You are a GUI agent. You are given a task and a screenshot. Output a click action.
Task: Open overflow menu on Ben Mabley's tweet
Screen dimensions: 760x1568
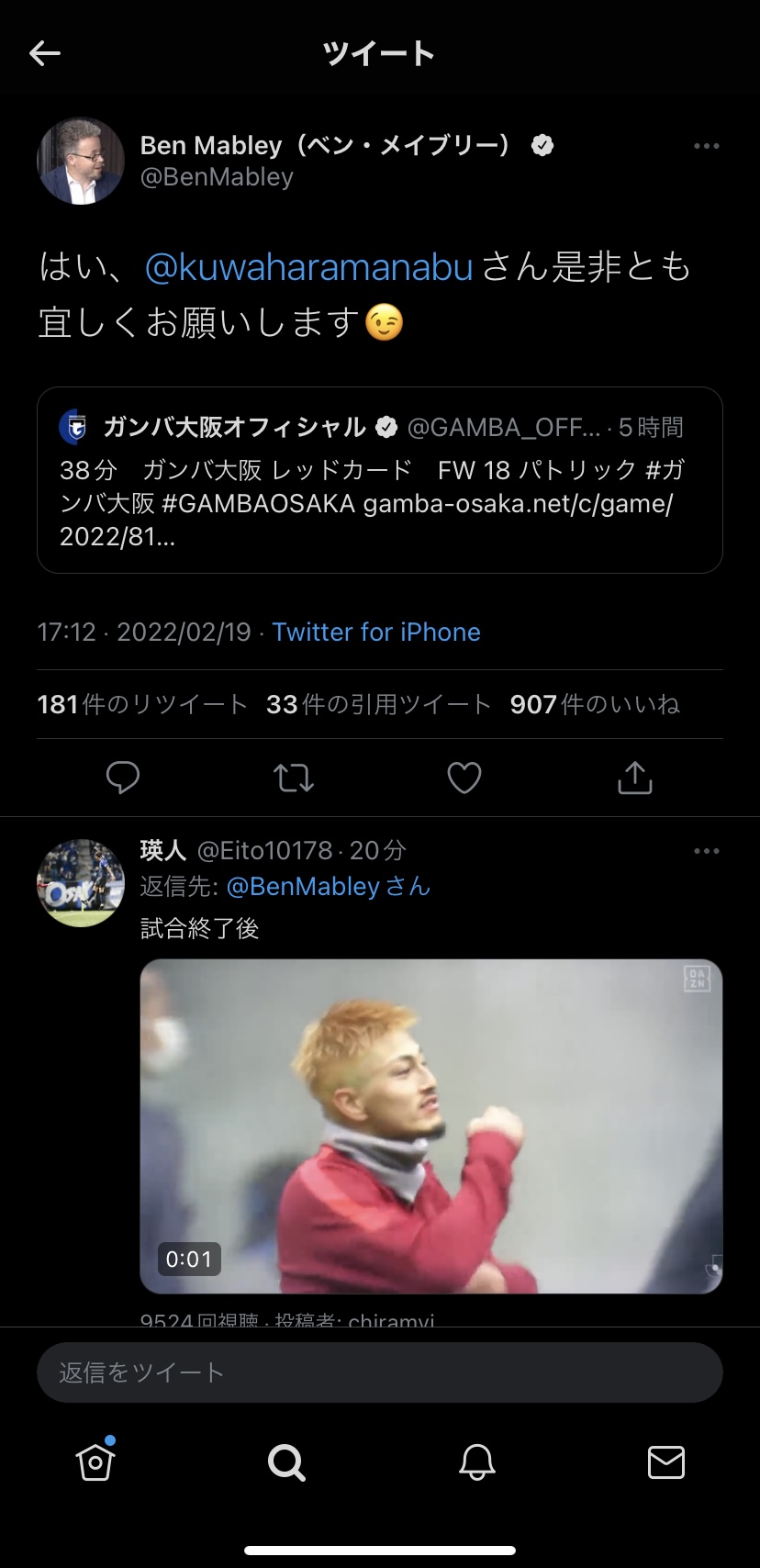point(706,146)
